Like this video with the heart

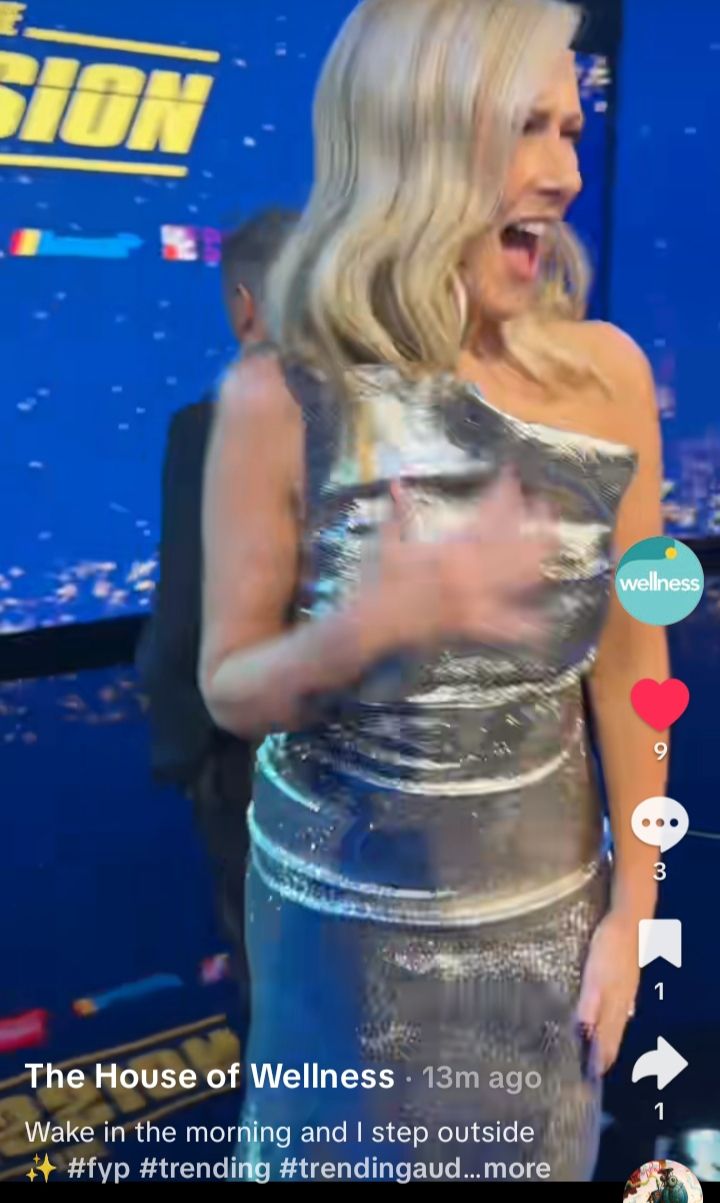(659, 704)
